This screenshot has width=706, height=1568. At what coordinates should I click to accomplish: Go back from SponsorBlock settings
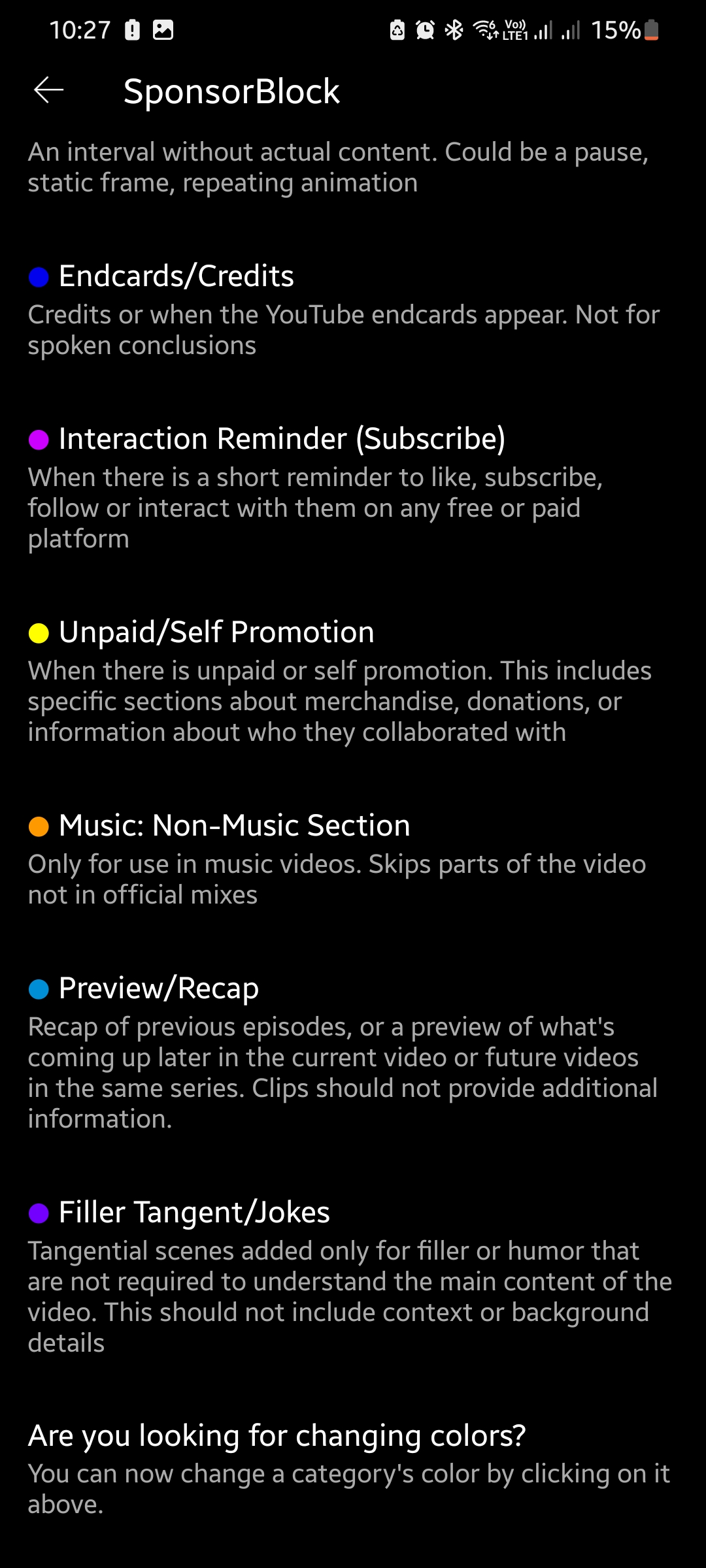49,90
